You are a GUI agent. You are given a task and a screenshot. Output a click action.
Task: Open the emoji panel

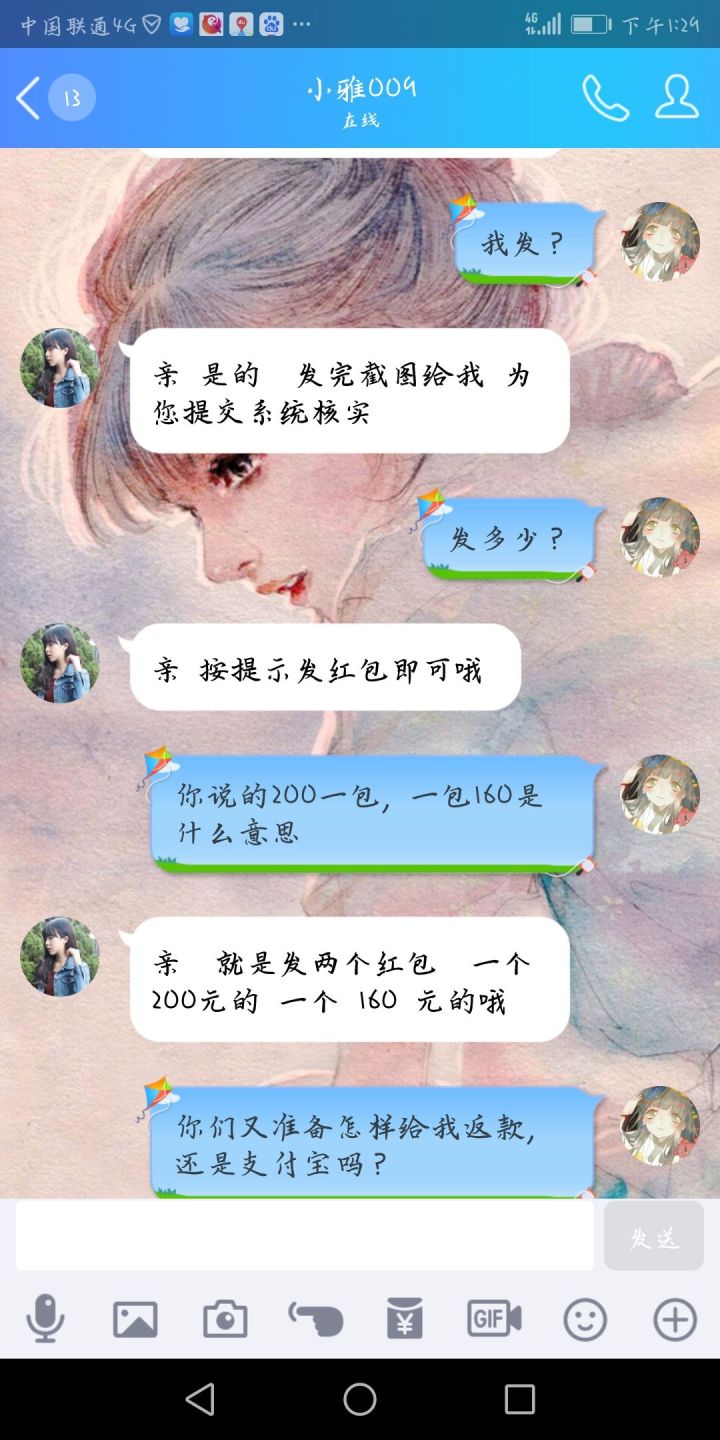point(585,1319)
